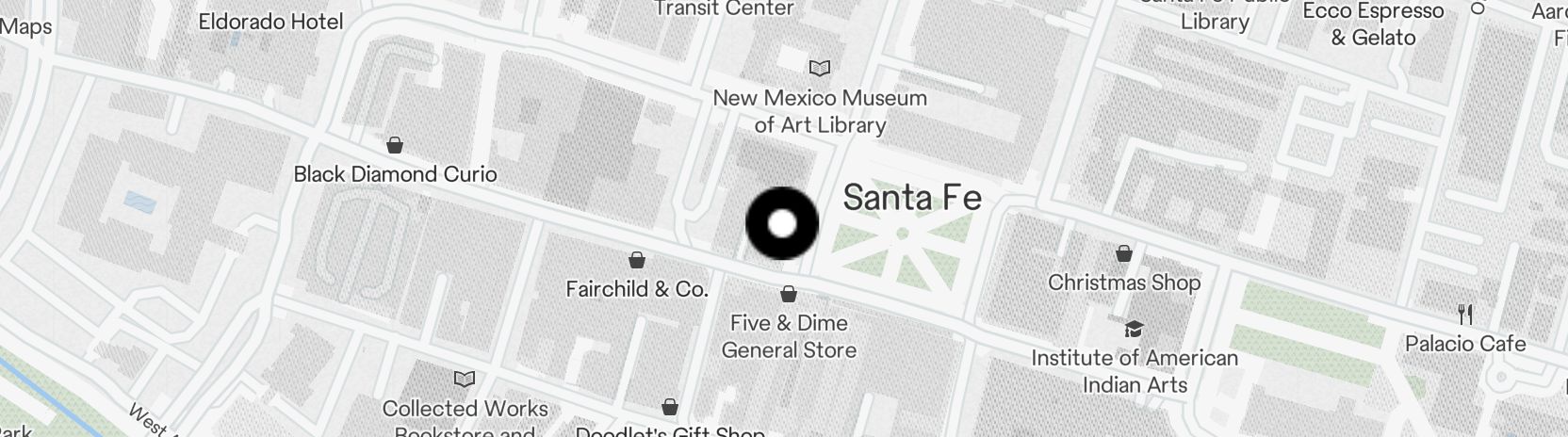Viewport: 1568px width, 437px height.
Task: Open the Collected Works Bookstore marker
Action: [465, 380]
